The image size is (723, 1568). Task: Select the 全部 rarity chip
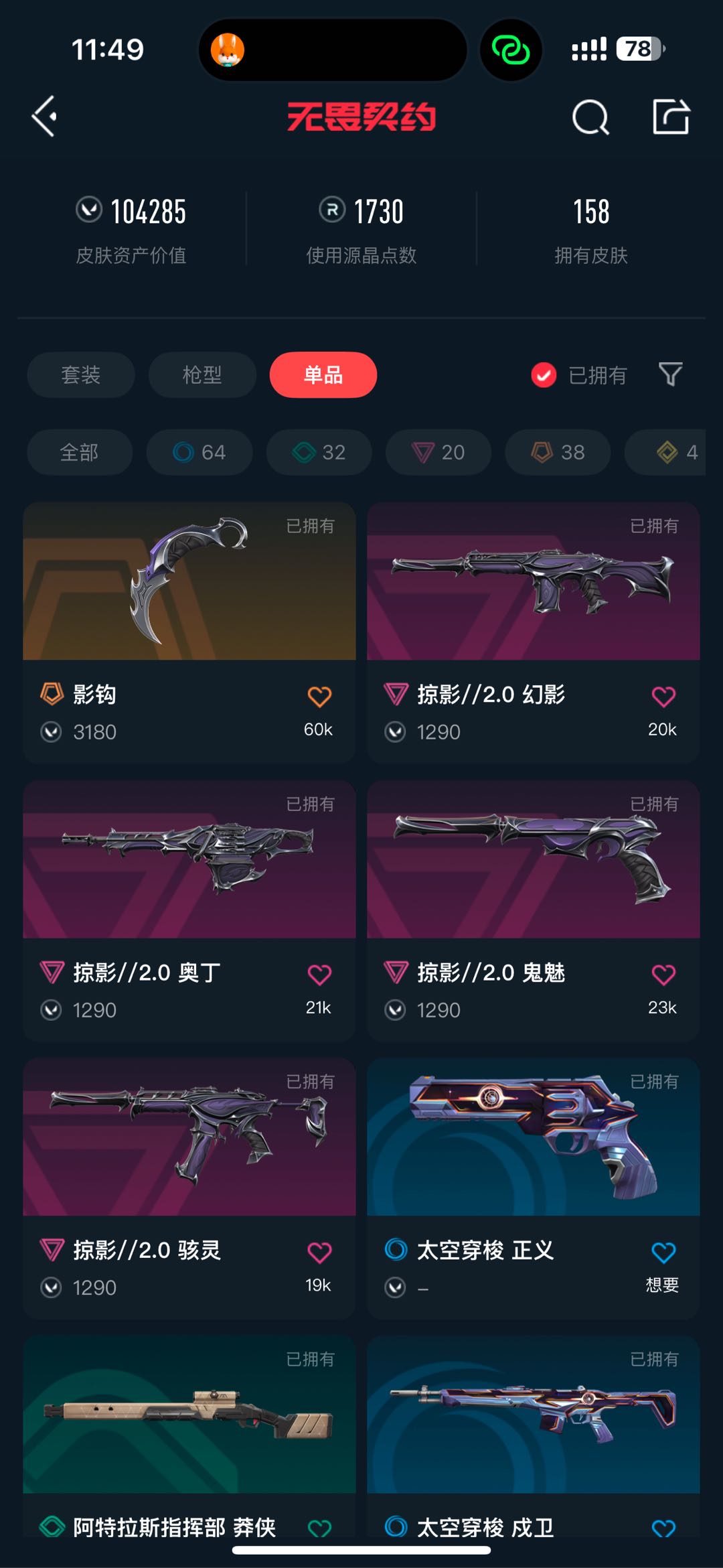click(80, 452)
